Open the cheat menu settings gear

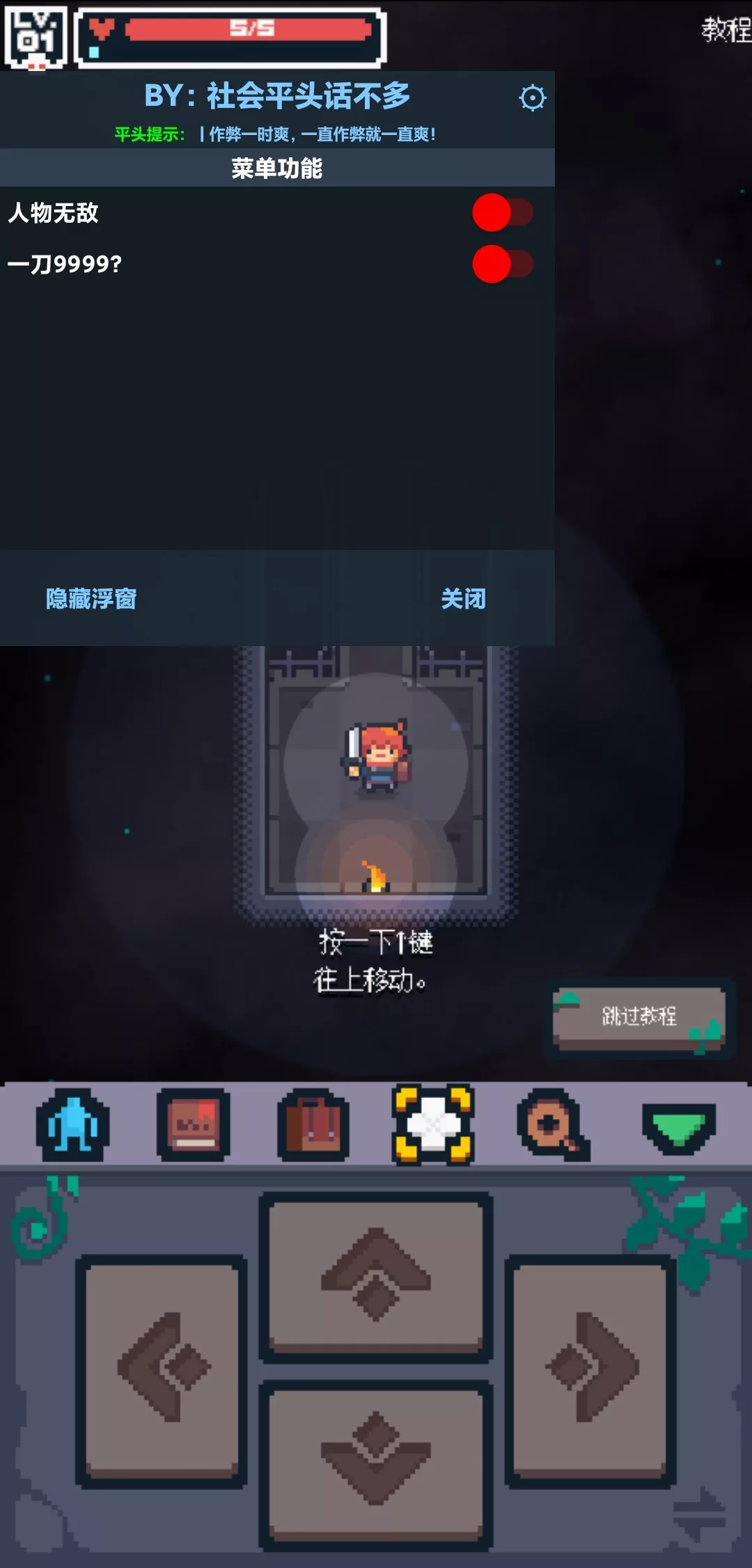532,99
